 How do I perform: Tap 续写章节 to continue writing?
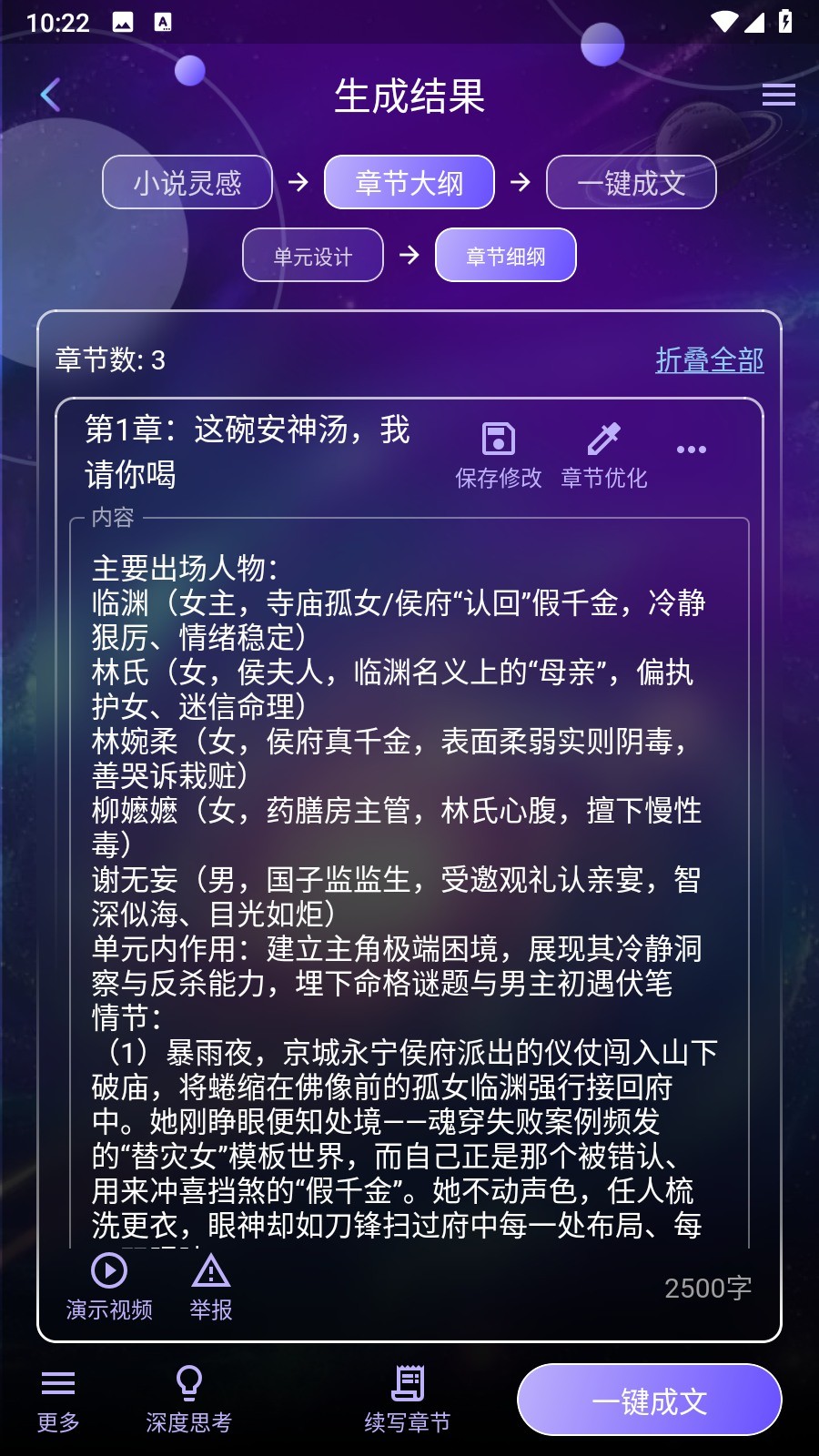pyautogui.click(x=407, y=1400)
